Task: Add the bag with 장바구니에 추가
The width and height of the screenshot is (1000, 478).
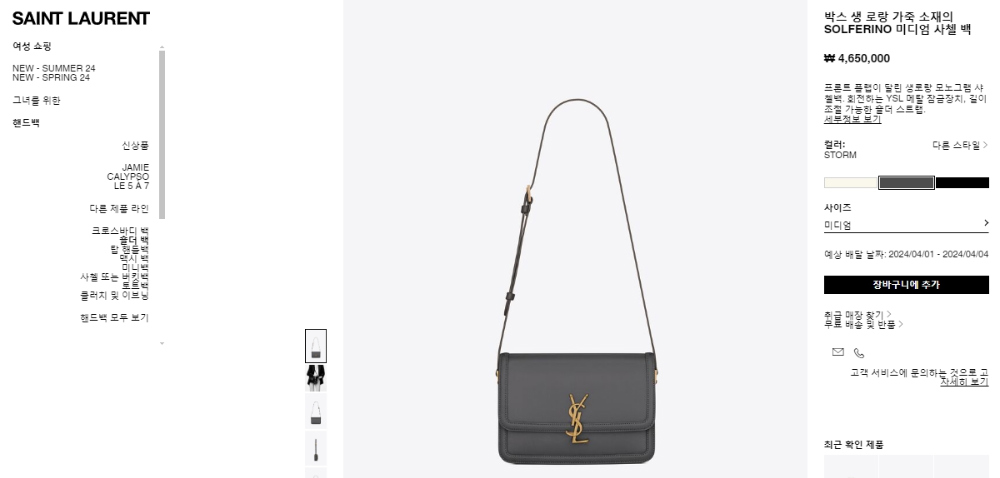Action: (x=906, y=285)
